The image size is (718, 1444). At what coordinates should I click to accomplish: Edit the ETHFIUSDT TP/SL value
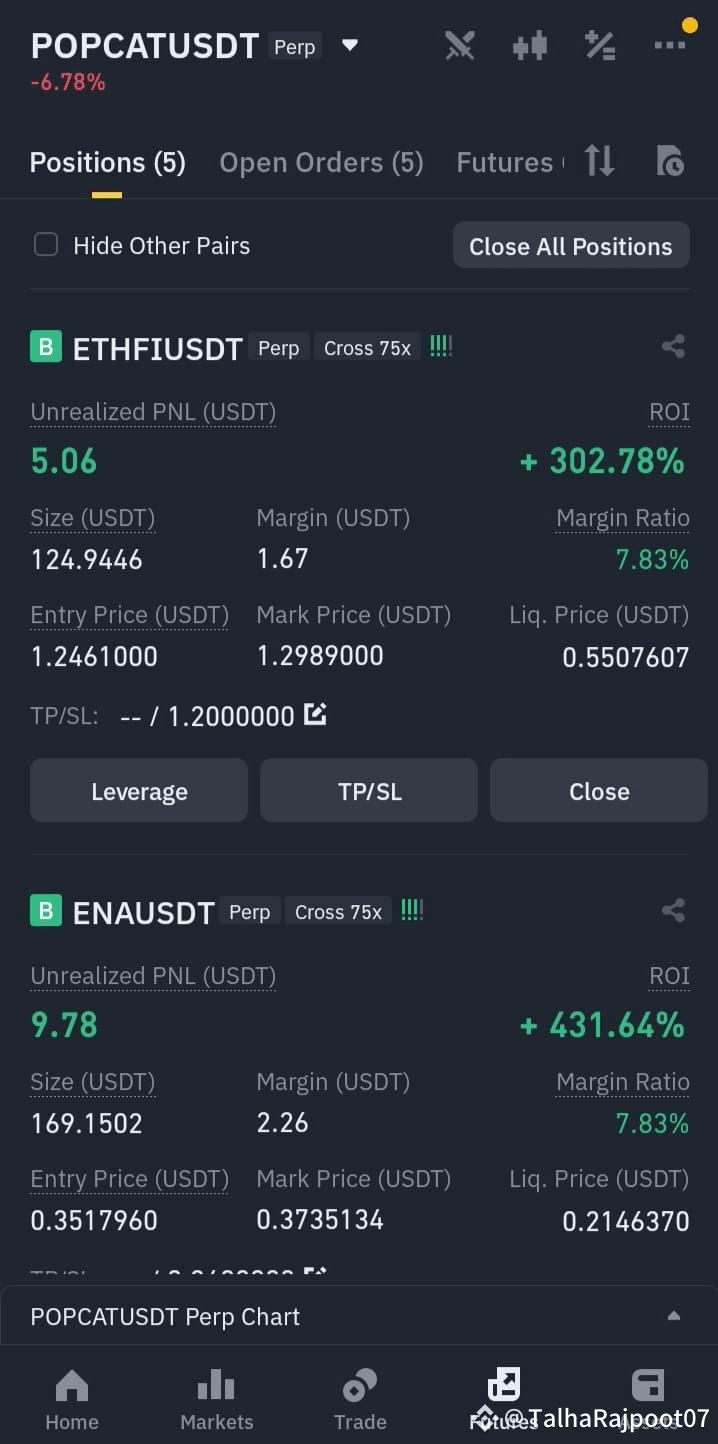pyautogui.click(x=315, y=714)
